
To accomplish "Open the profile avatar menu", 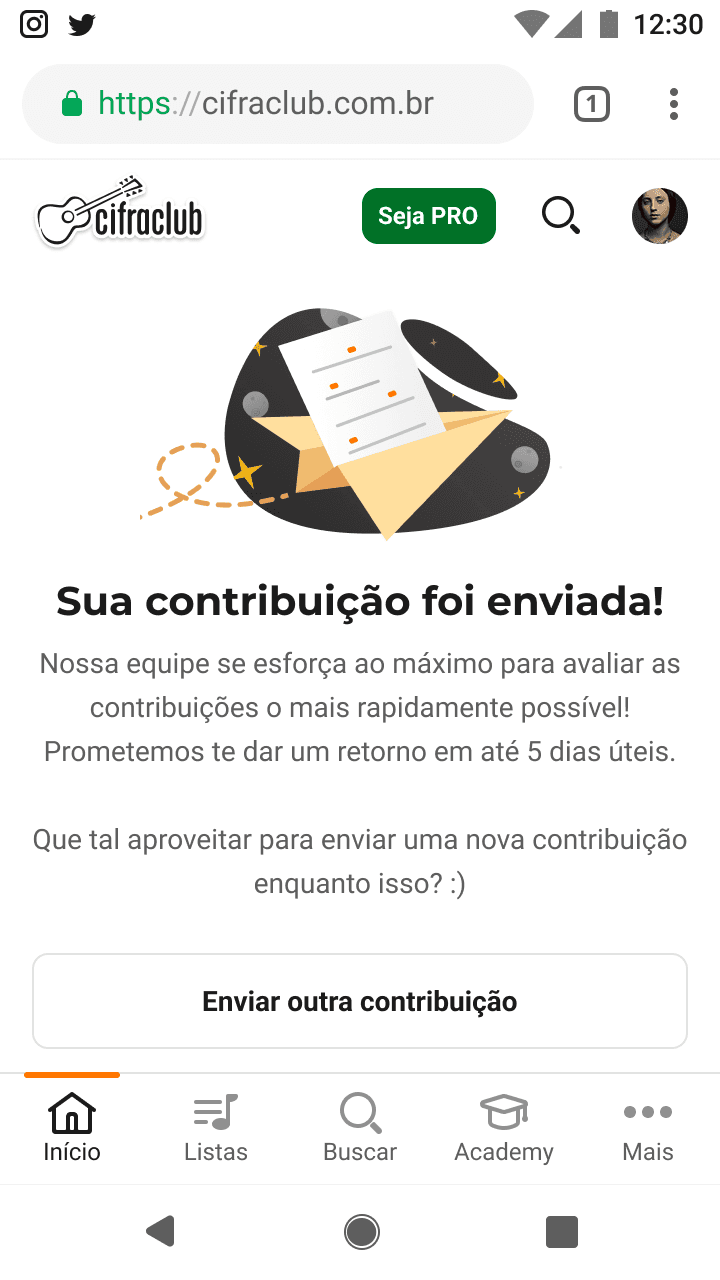I will 659,216.
